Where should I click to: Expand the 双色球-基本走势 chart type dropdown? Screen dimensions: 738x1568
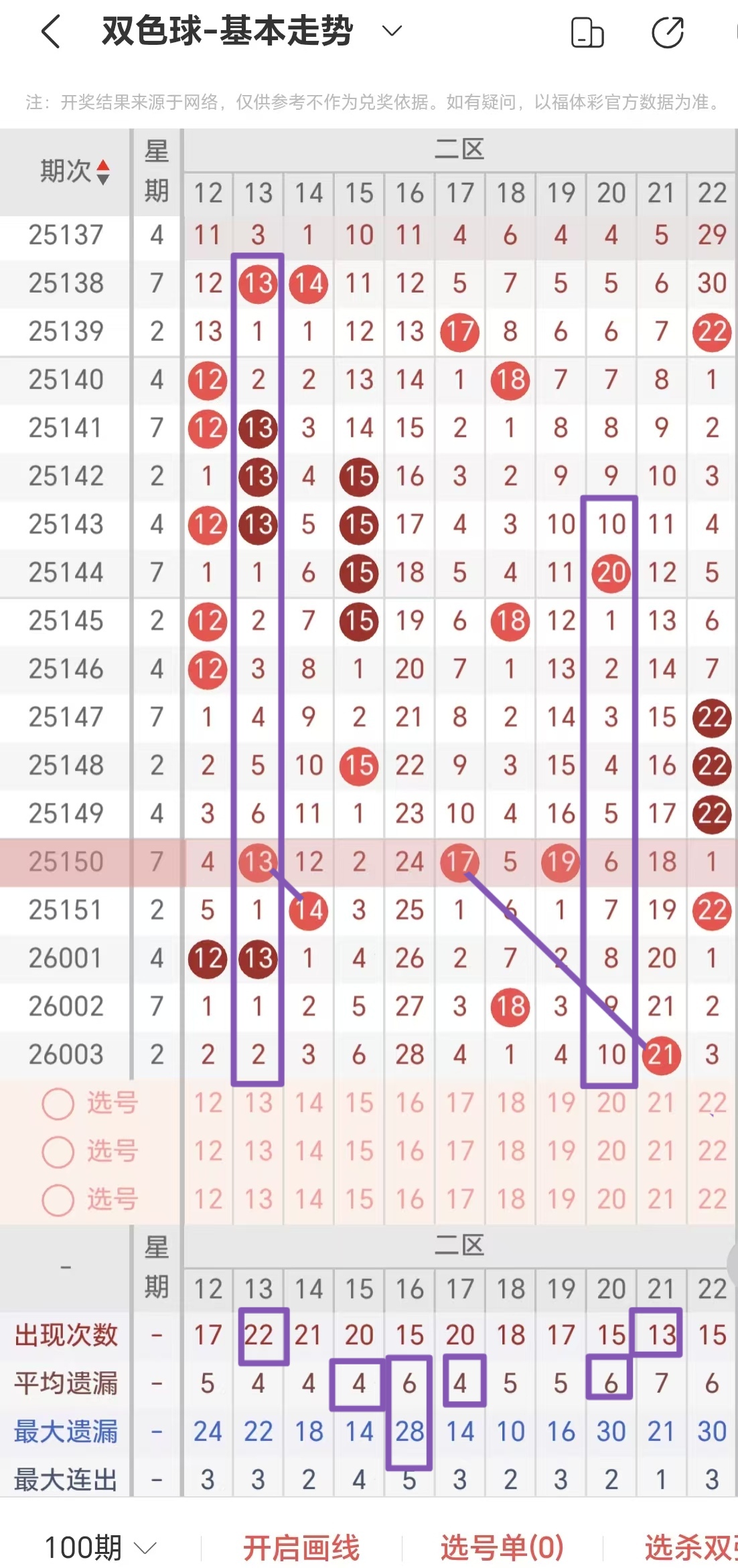[x=392, y=31]
